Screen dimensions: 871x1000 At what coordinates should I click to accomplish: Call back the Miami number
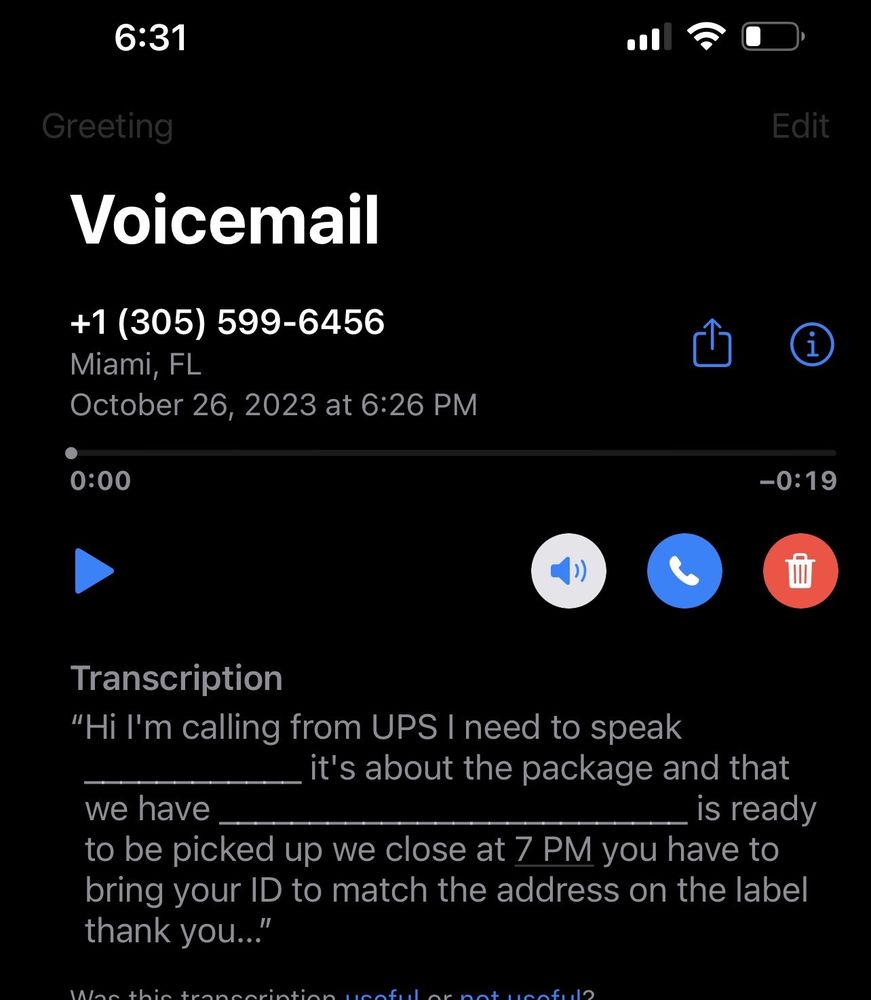[684, 571]
